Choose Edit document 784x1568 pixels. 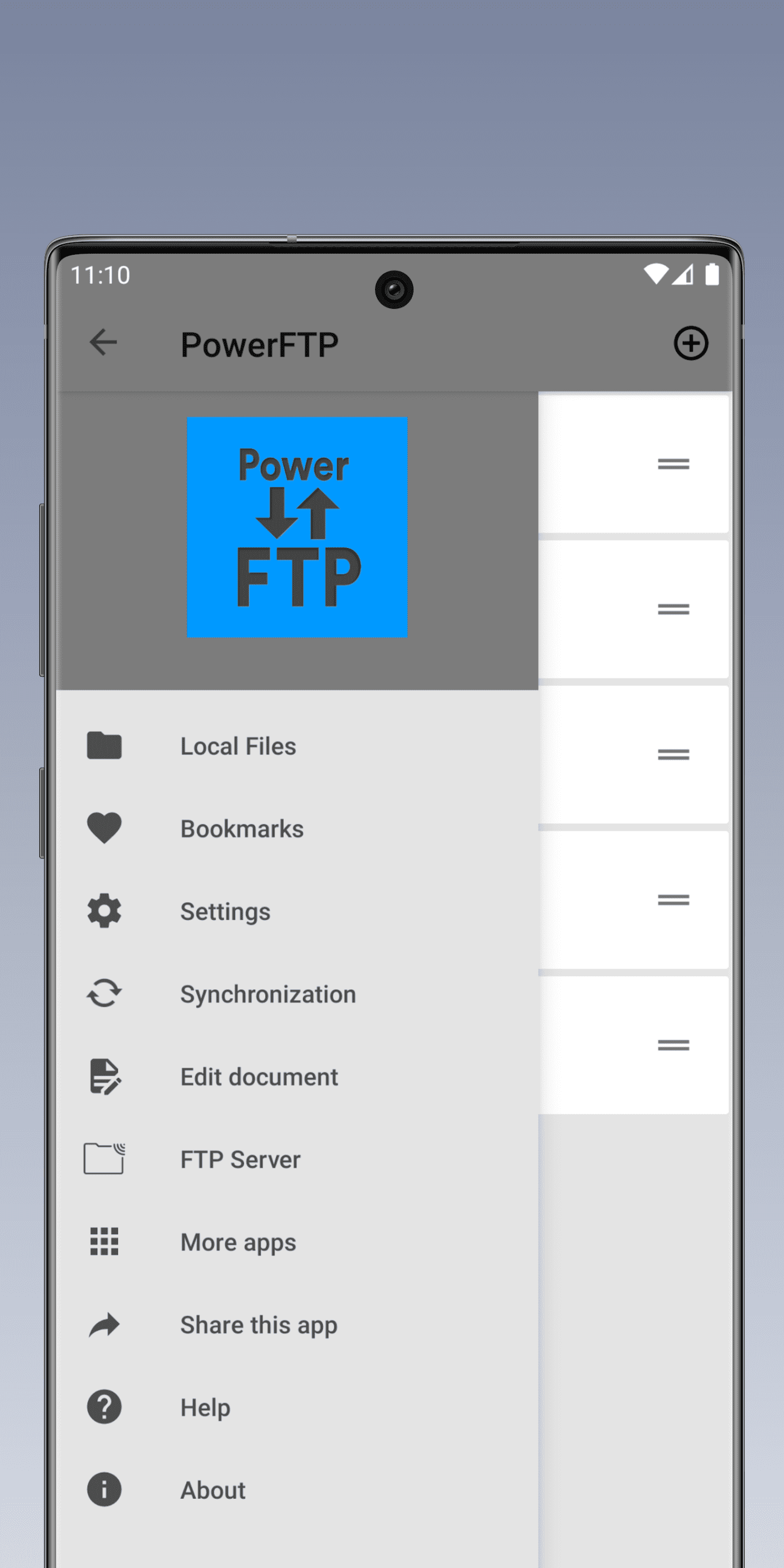click(x=259, y=1077)
